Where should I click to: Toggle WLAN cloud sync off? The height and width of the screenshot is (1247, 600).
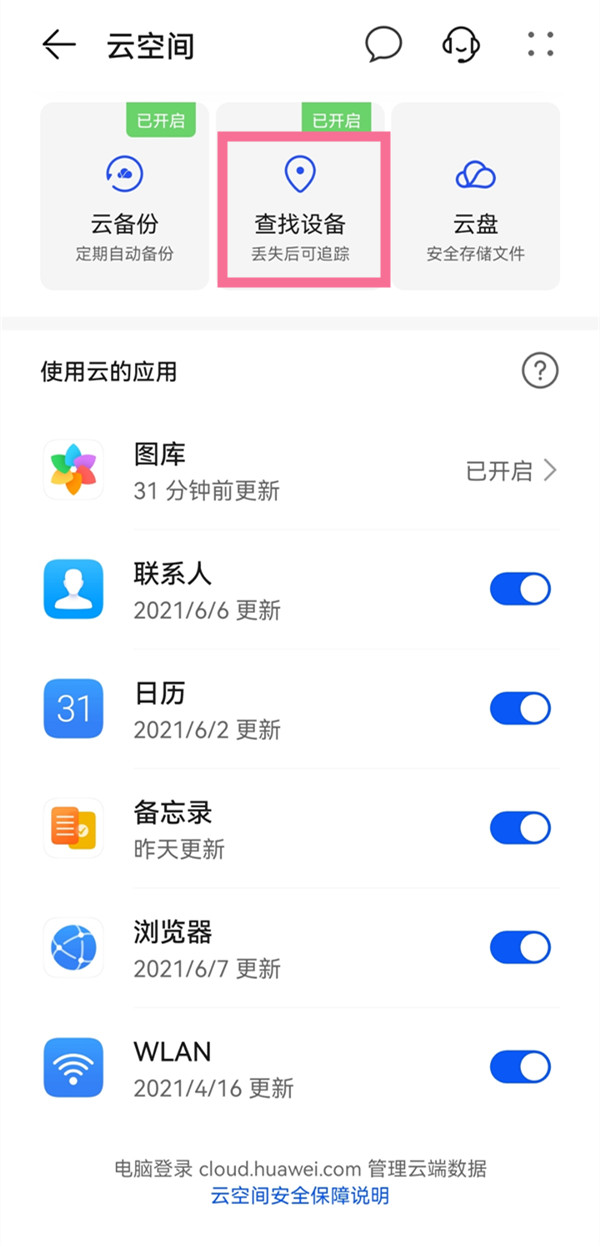coord(520,1067)
